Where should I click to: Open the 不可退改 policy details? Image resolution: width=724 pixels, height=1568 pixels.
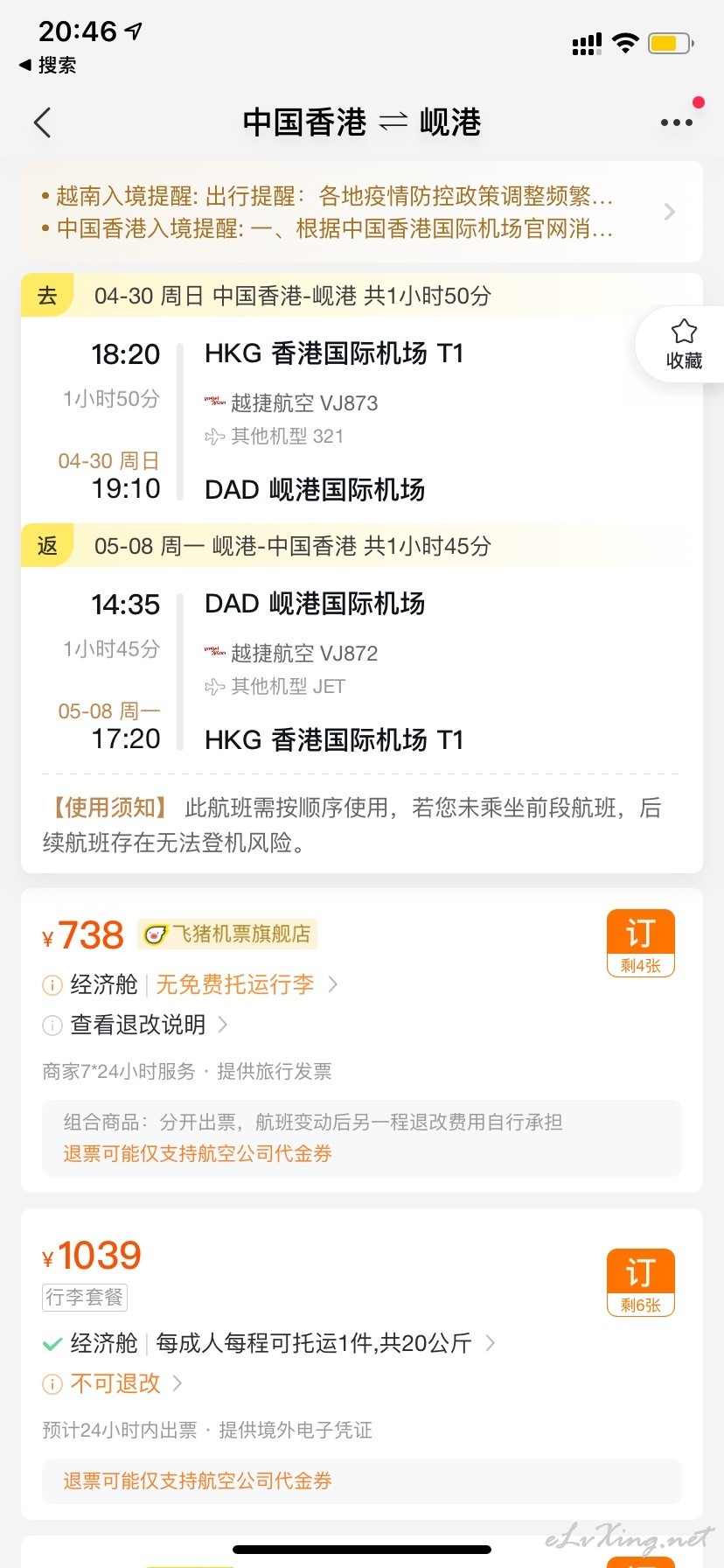pos(113,1383)
